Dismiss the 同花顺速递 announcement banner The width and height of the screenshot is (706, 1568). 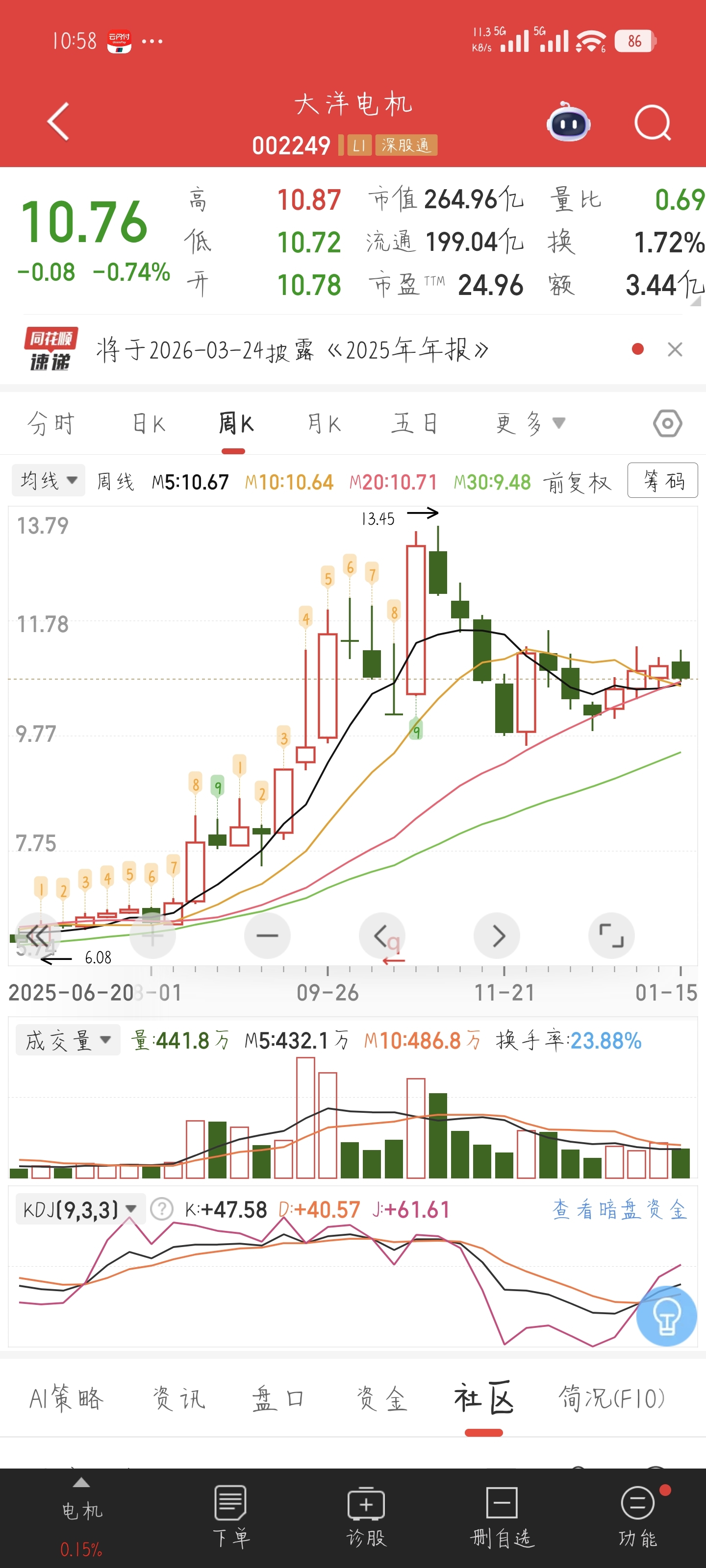[674, 349]
